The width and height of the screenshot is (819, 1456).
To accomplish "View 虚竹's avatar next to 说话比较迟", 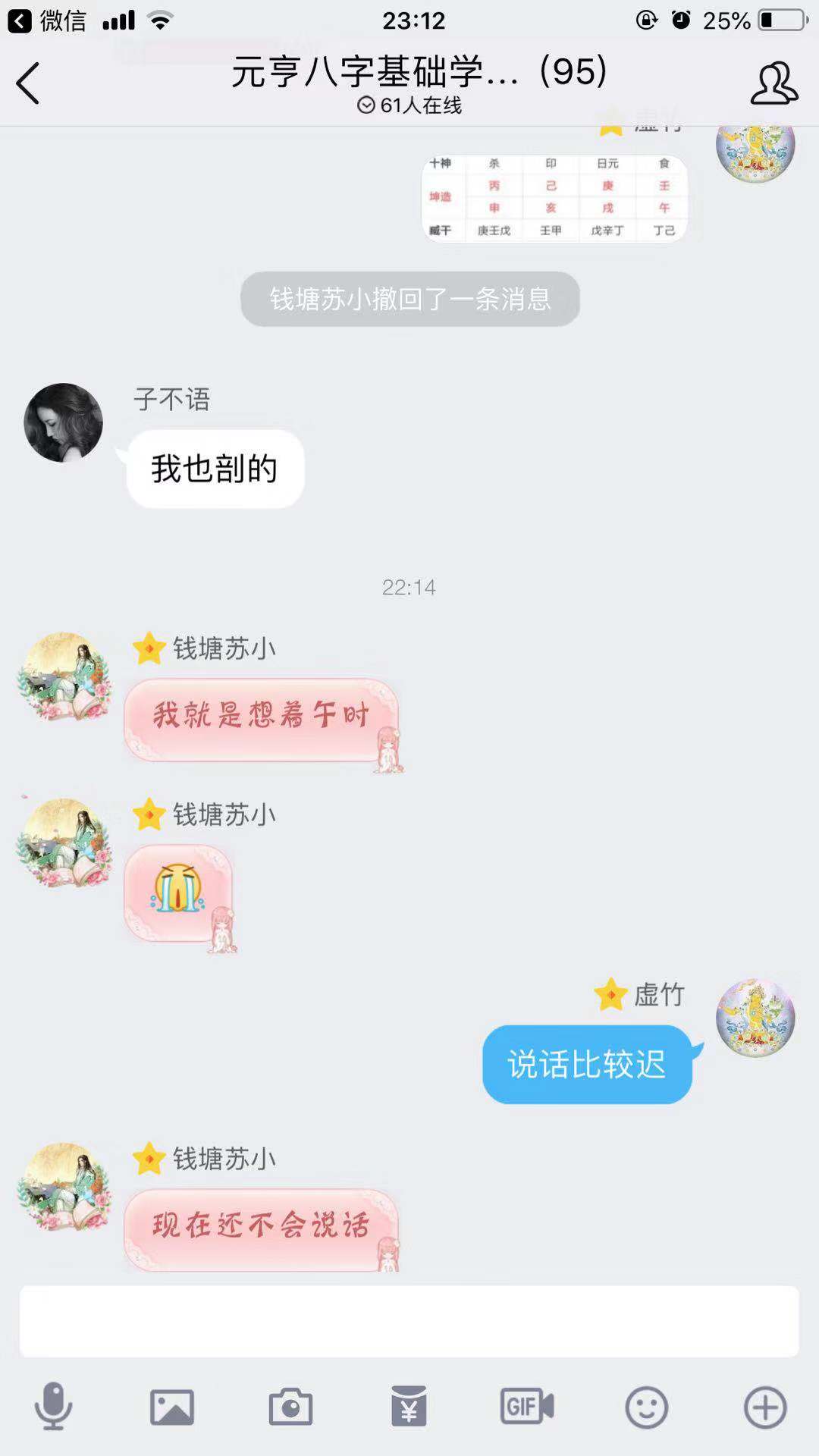I will click(x=755, y=1018).
